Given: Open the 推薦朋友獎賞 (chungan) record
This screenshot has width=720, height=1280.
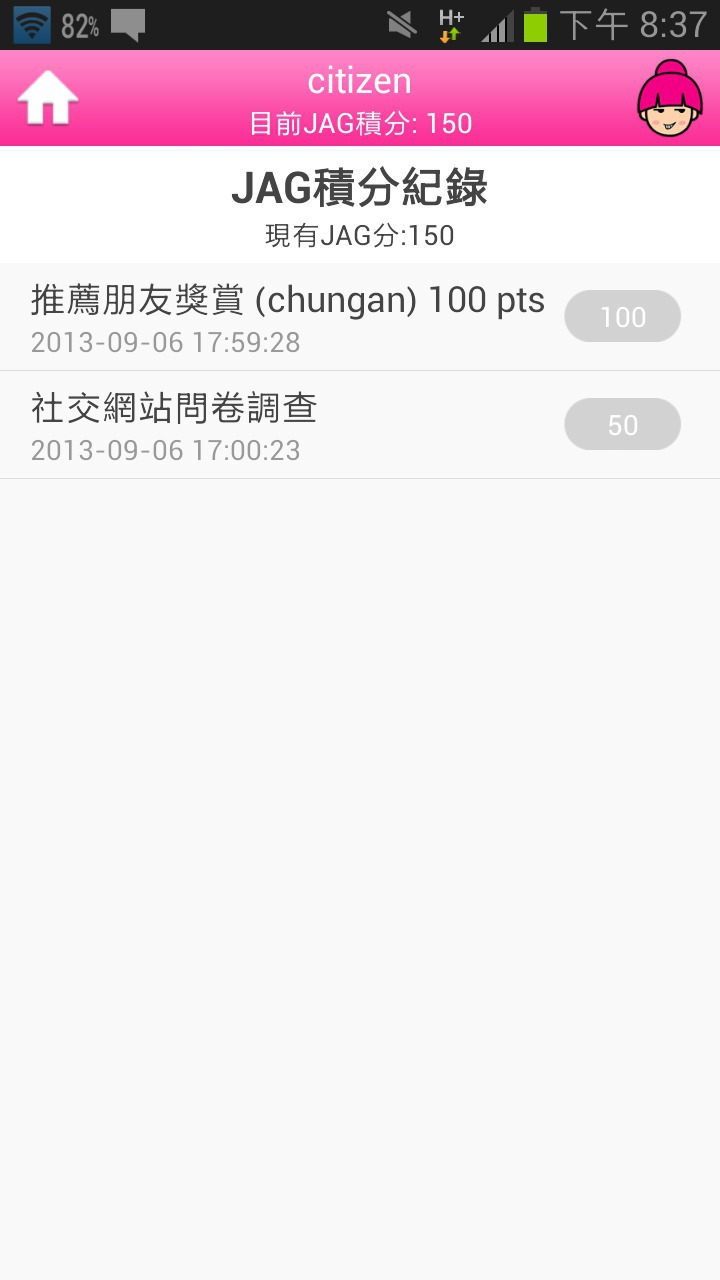Looking at the screenshot, I should coord(288,317).
